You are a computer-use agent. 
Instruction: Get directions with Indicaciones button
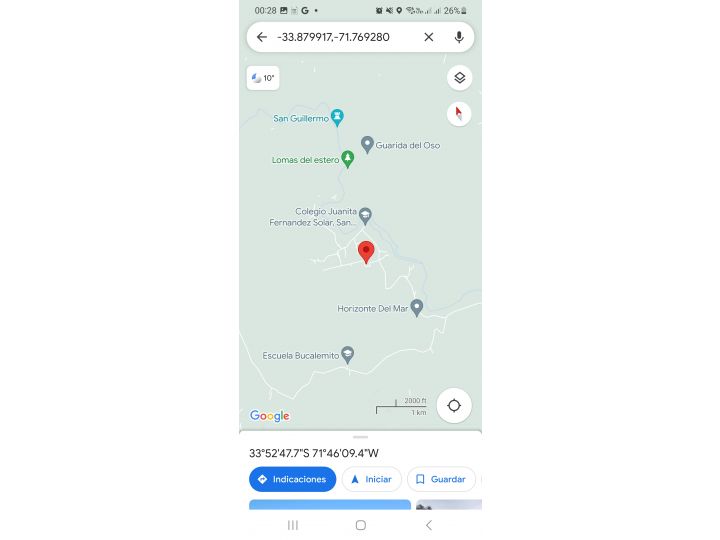pyautogui.click(x=292, y=479)
